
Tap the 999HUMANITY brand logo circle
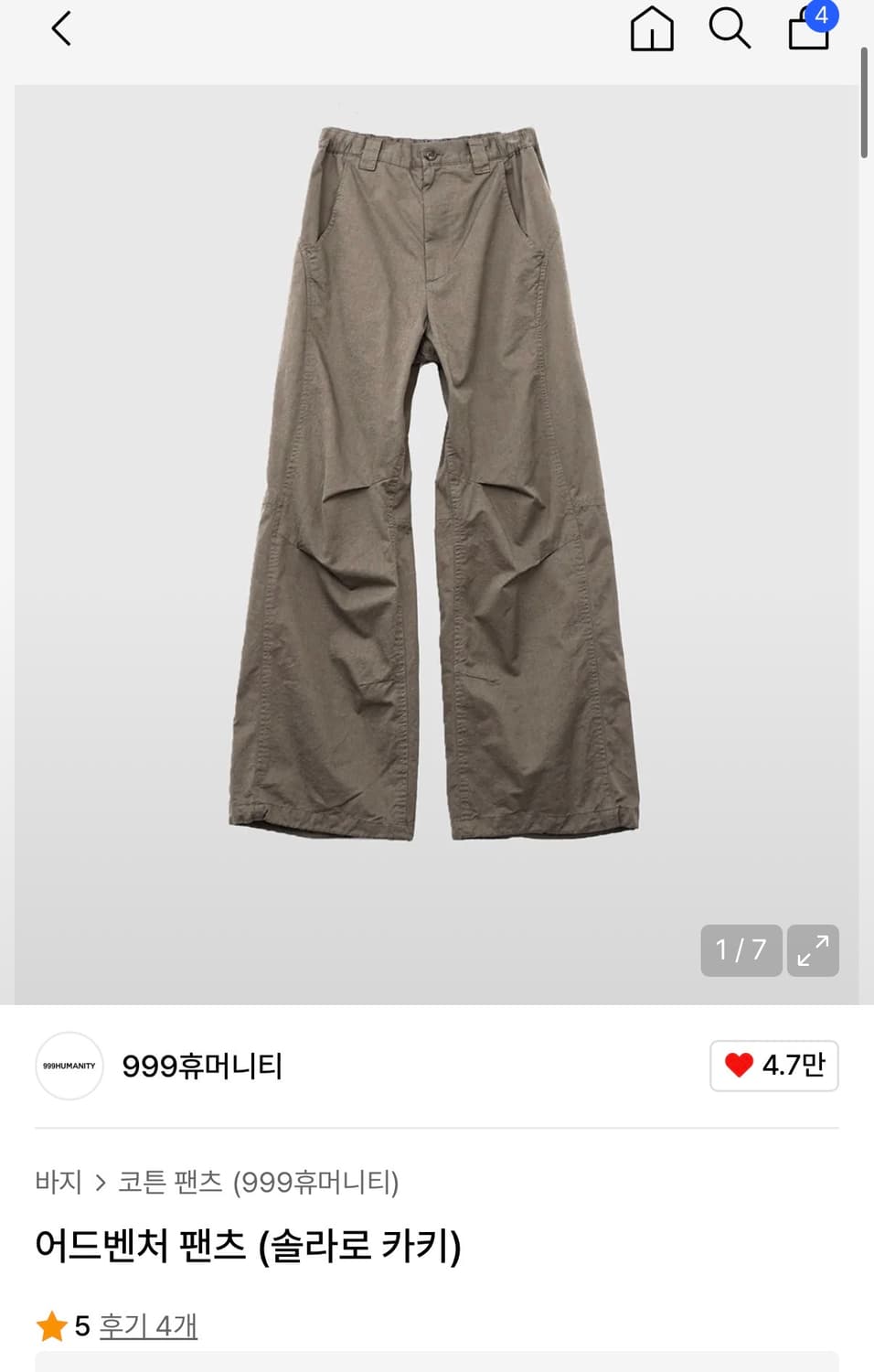(x=69, y=1066)
